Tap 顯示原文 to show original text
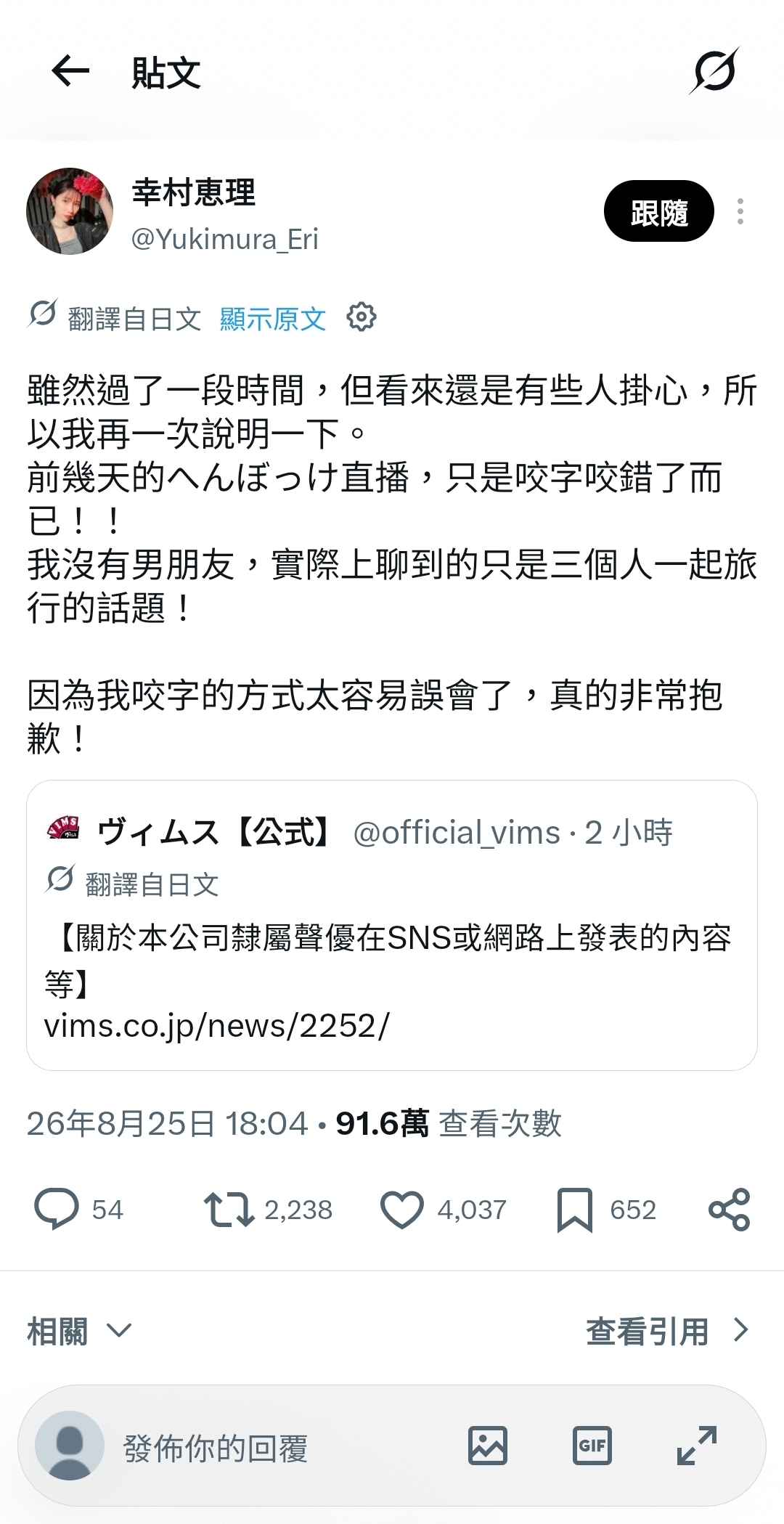 click(273, 319)
